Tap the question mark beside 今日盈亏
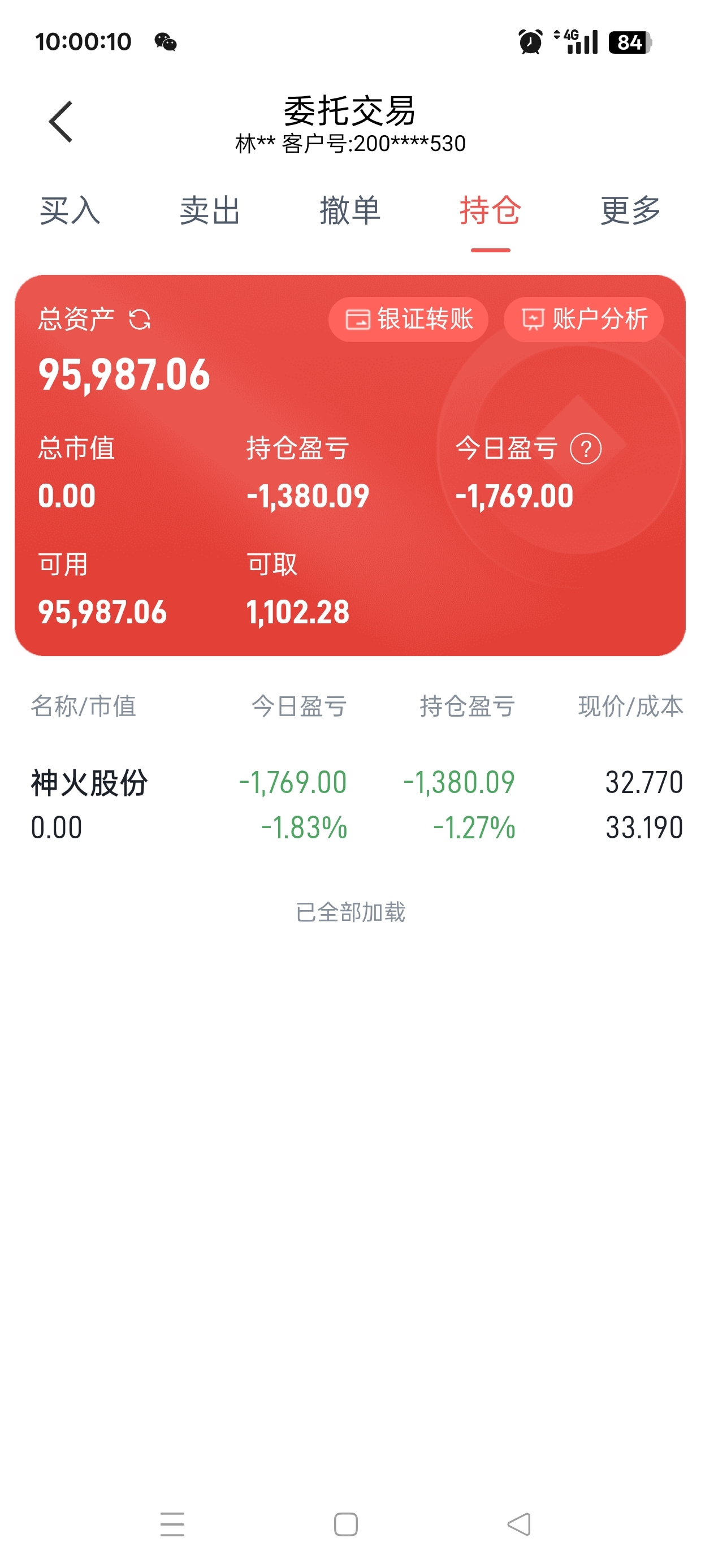Image resolution: width=701 pixels, height=1568 pixels. point(585,449)
